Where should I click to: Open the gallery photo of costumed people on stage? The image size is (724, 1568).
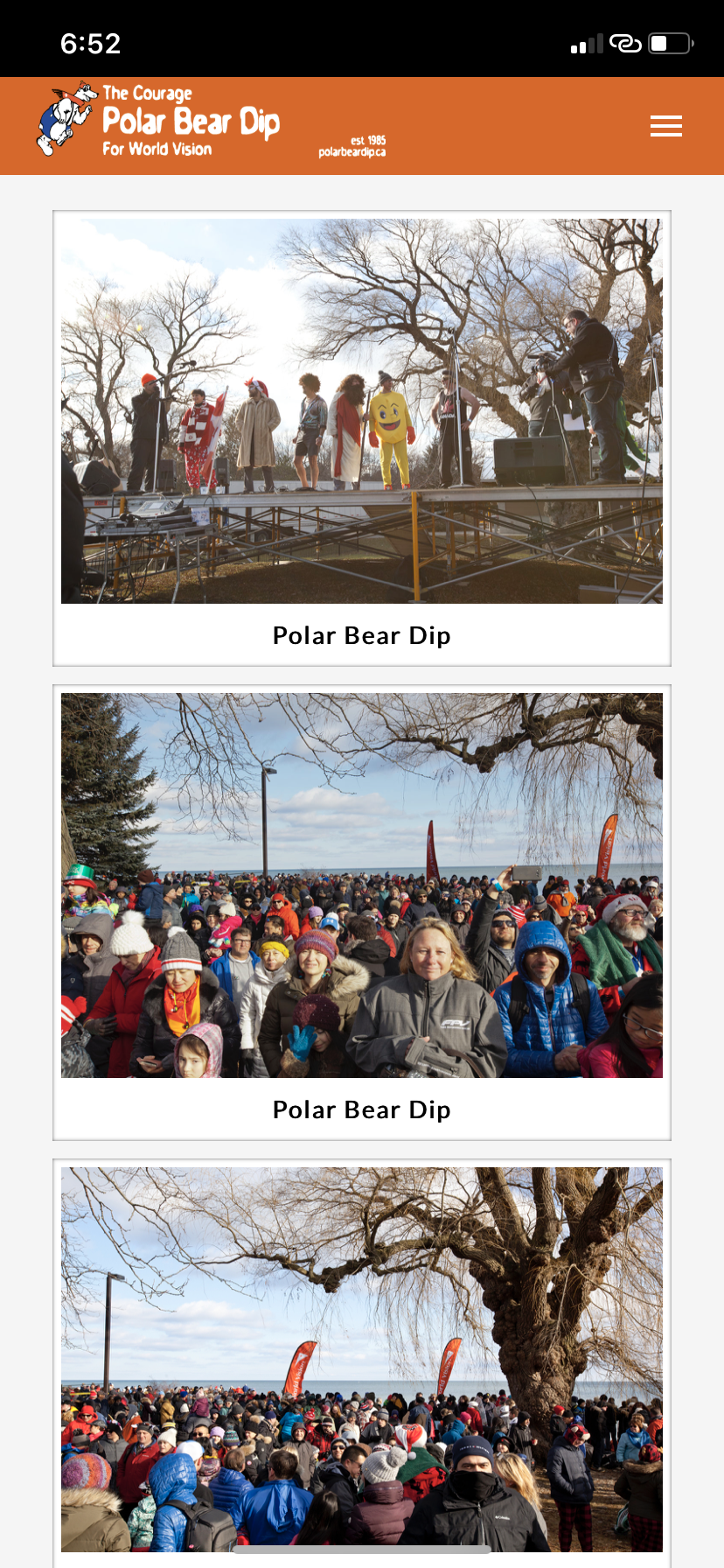coord(362,411)
